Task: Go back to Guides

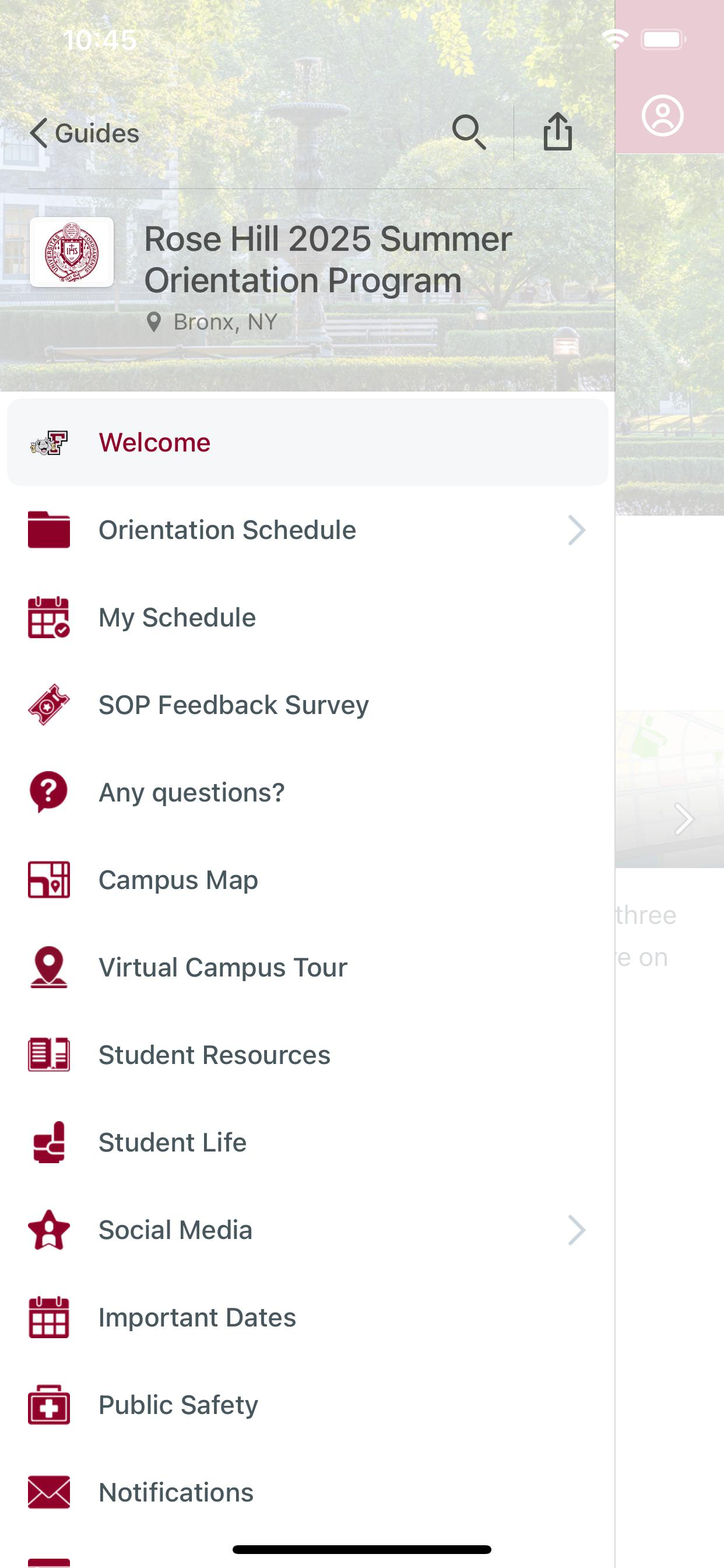Action: tap(85, 132)
